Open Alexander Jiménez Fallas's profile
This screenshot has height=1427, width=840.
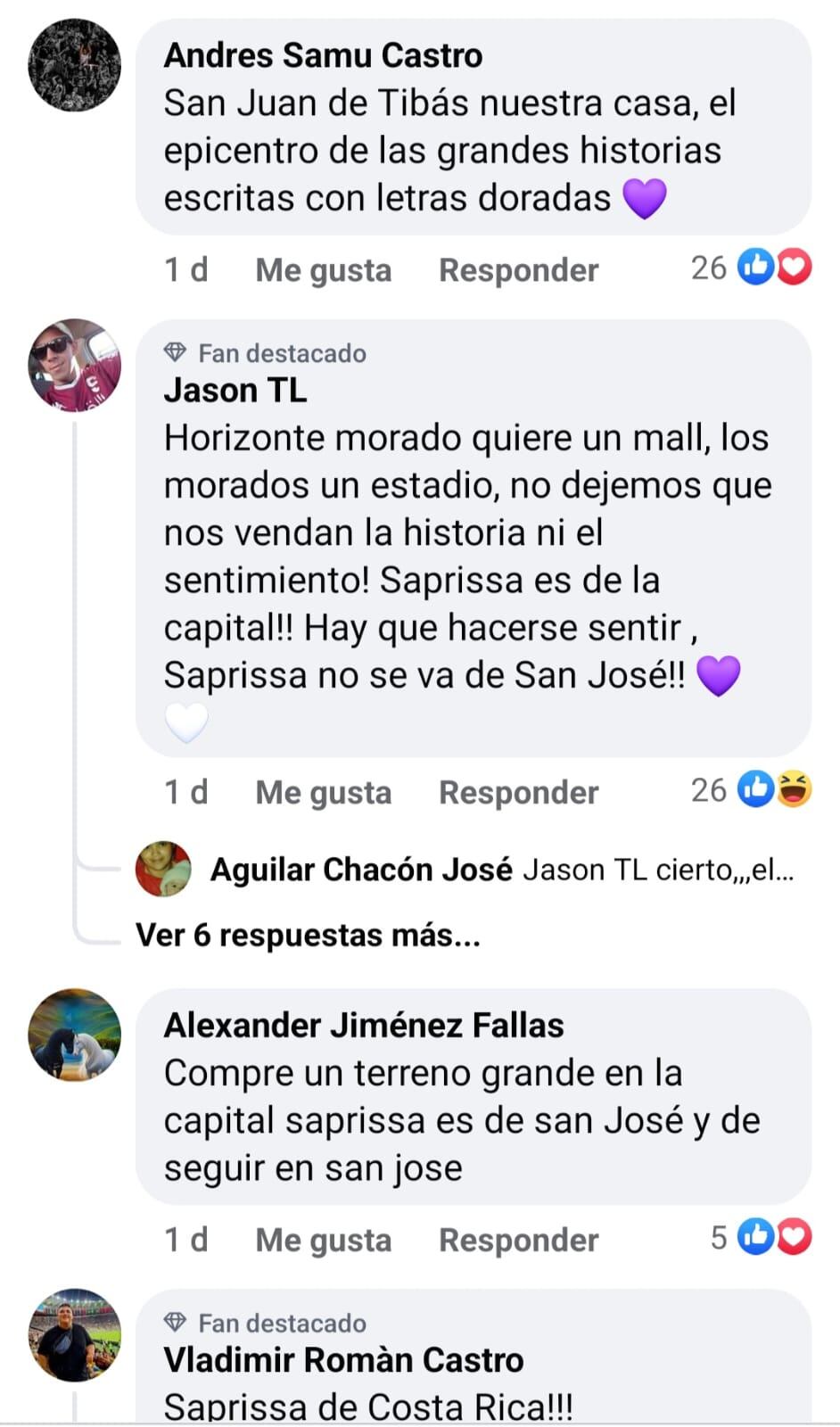[x=364, y=1026]
